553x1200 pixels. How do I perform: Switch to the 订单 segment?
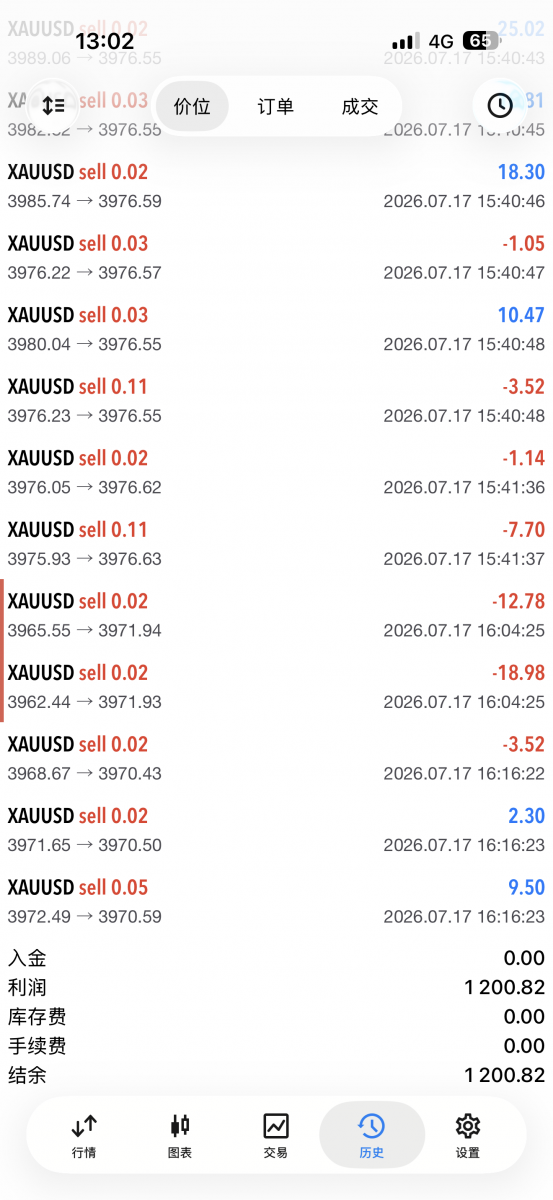pos(276,106)
